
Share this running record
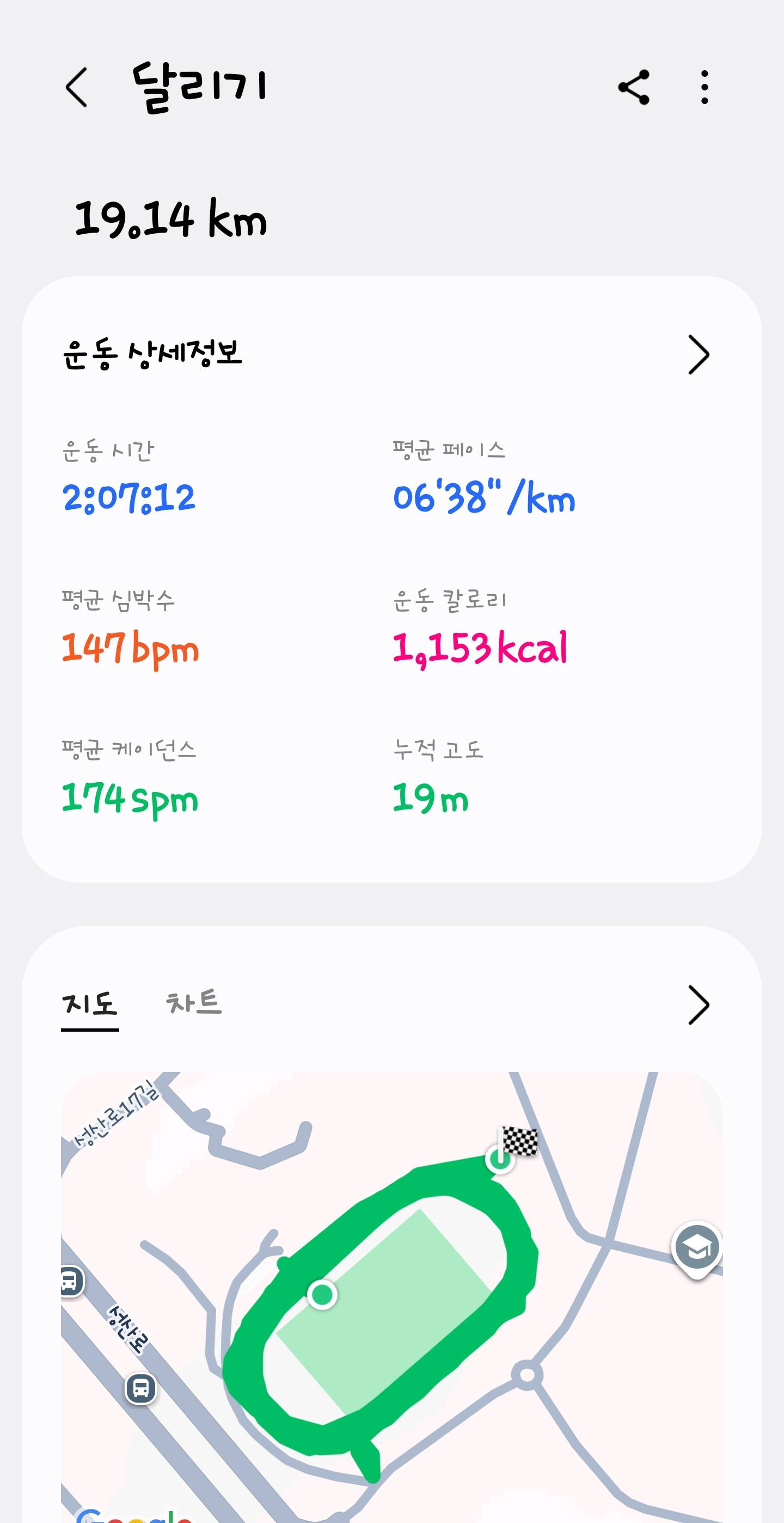[634, 88]
